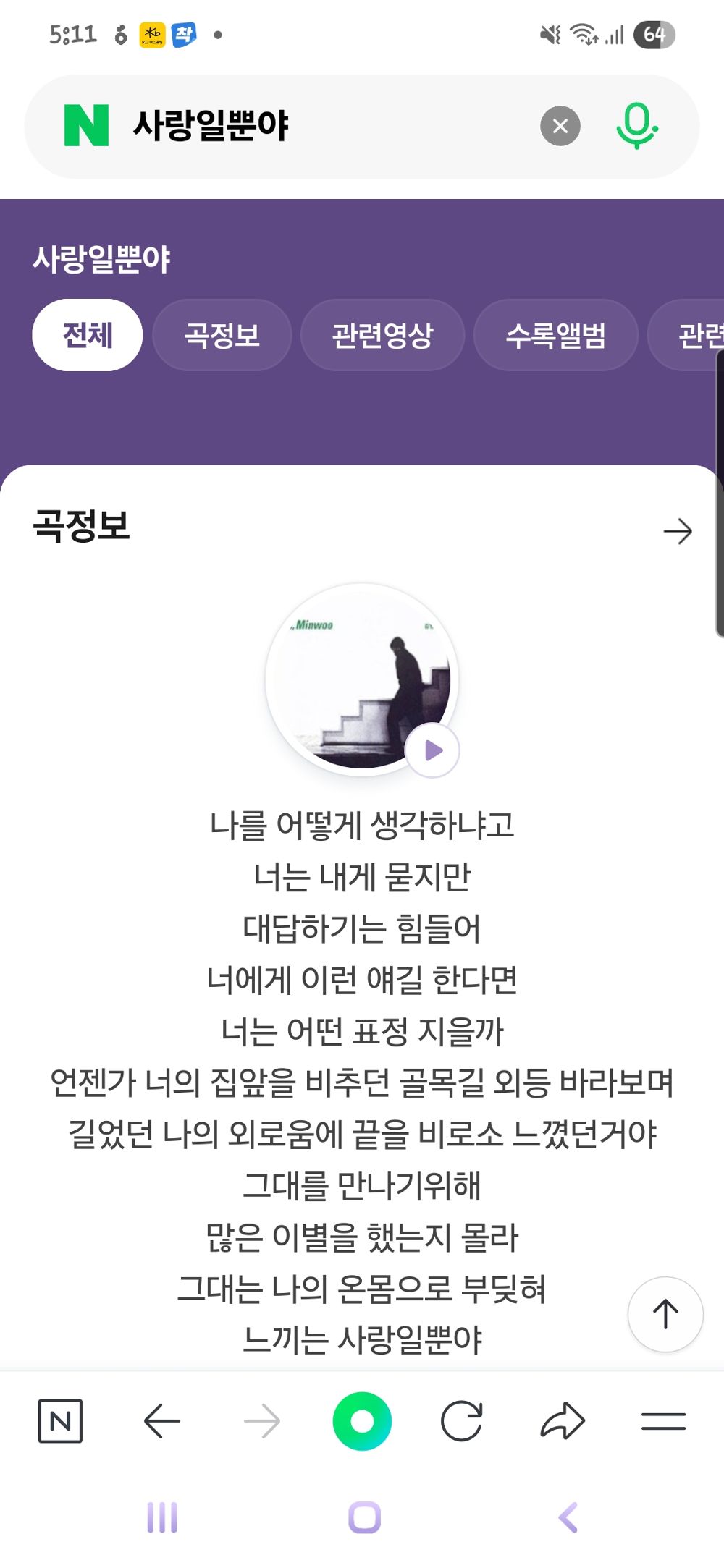
Task: Clear the search text with the X button
Action: click(560, 124)
